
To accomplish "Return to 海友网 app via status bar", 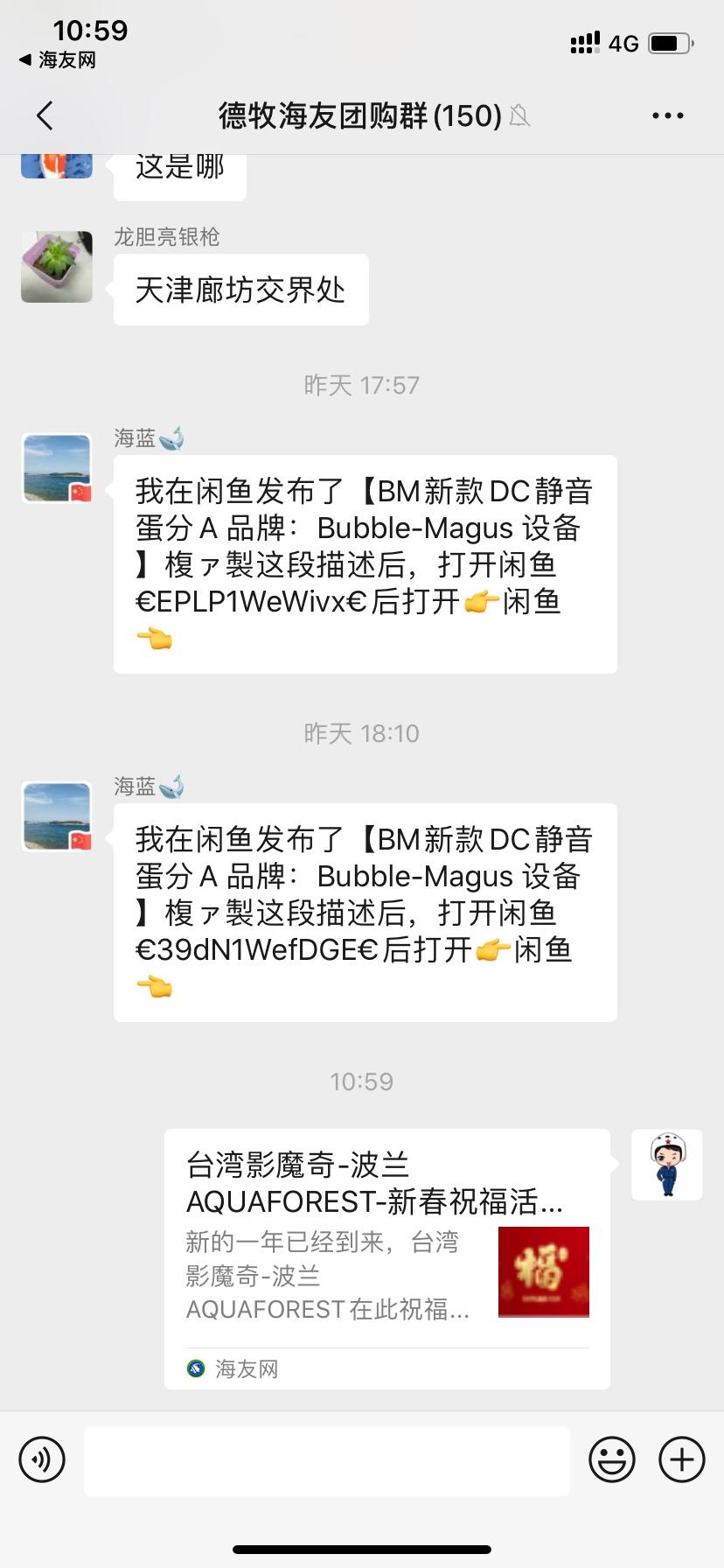I will pos(58,60).
